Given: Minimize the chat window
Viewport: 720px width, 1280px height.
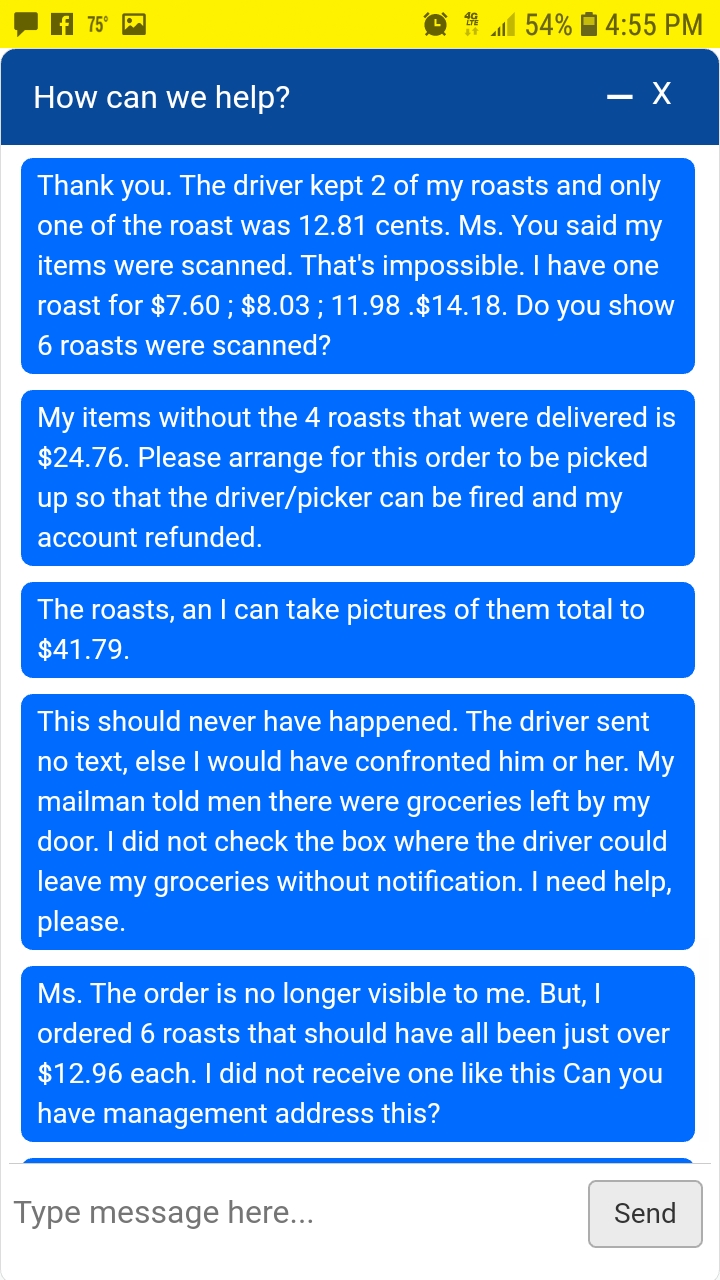Looking at the screenshot, I should tap(619, 95).
